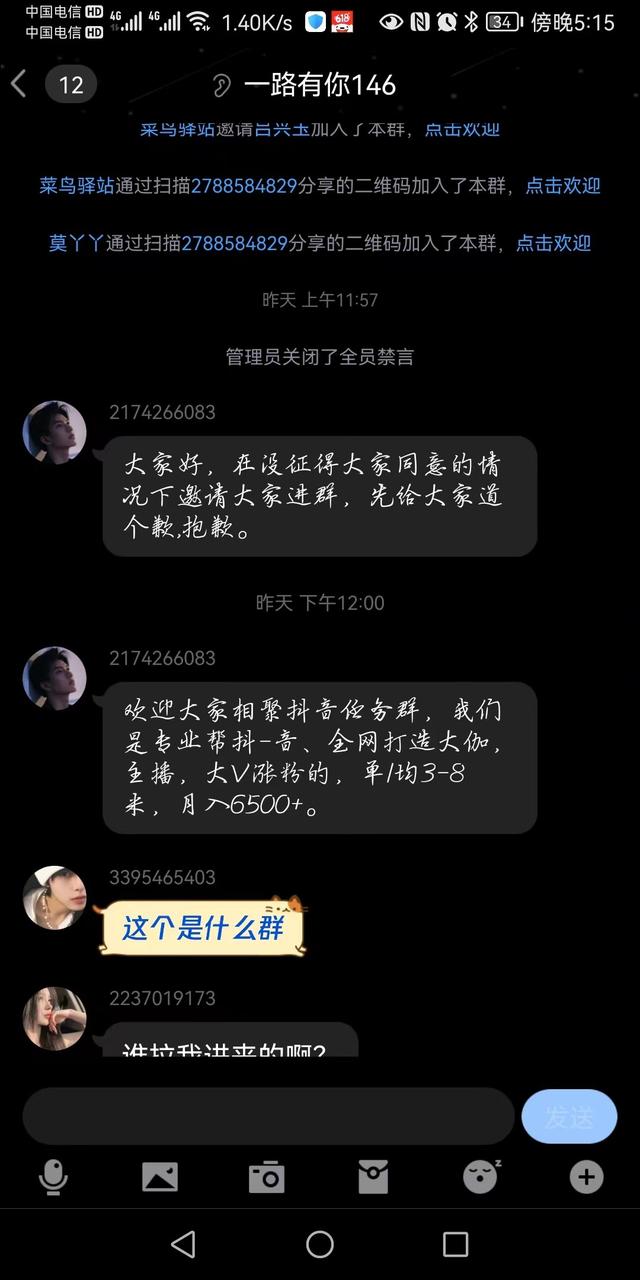Tap 点击欢迎 next to 莫丫丫's join notice
640x1280 pixels.
pos(553,243)
